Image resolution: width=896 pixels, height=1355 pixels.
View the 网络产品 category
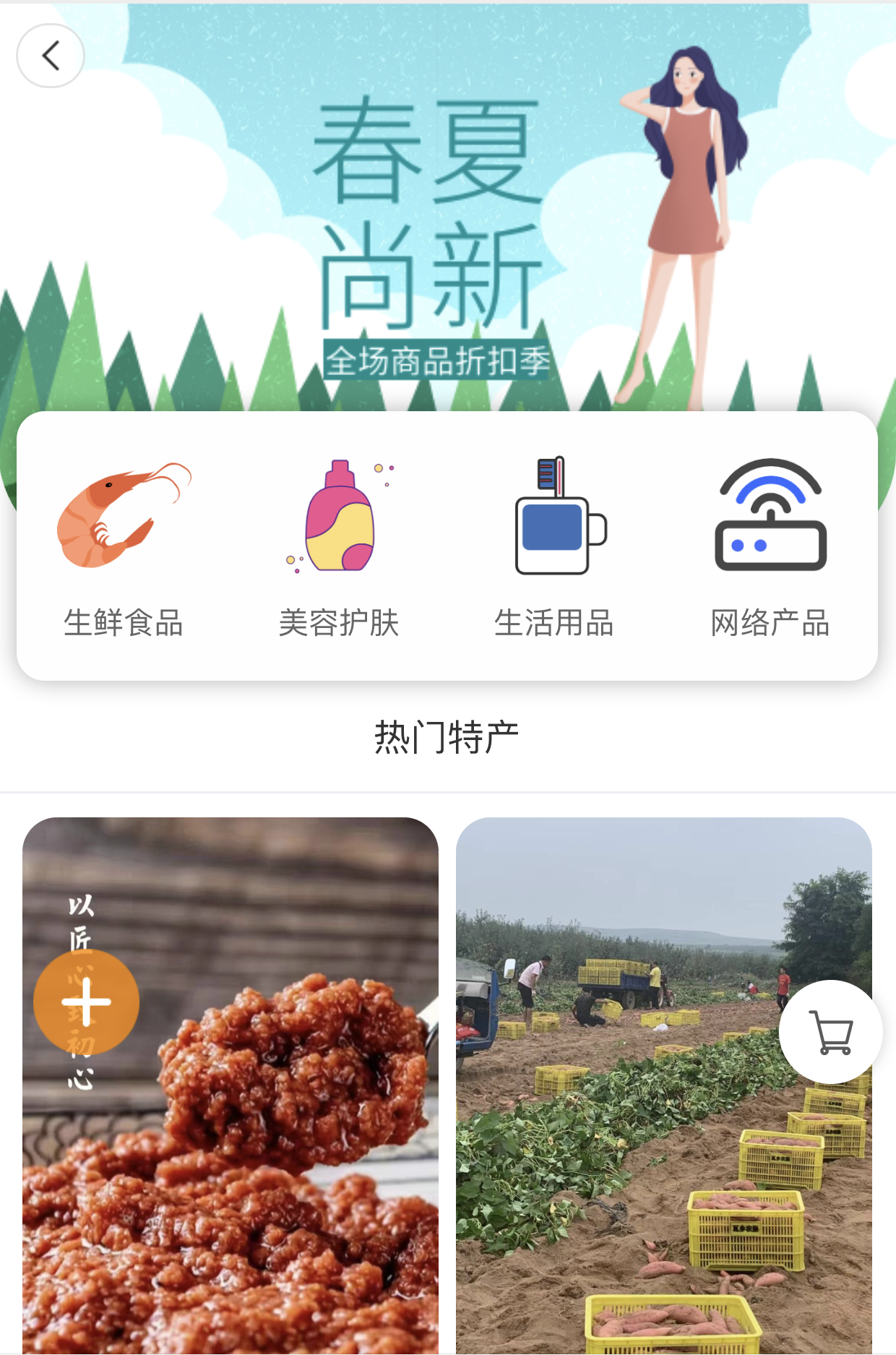[770, 548]
